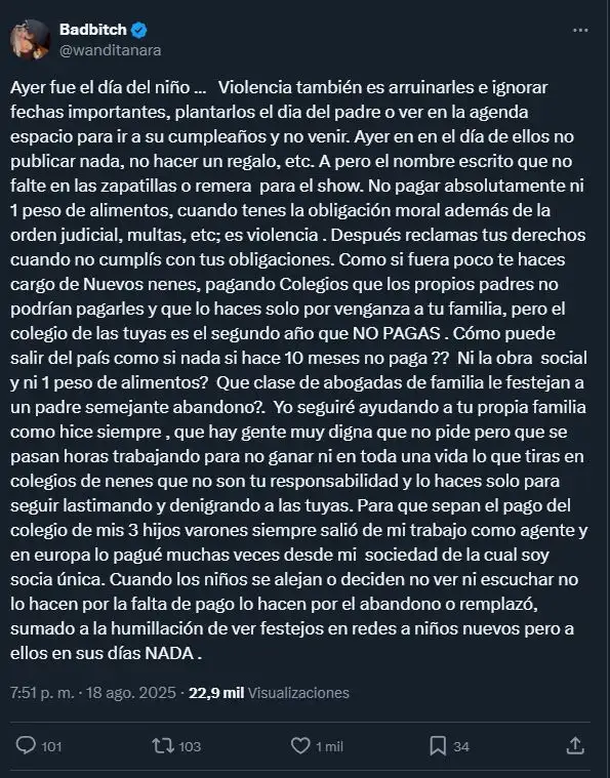
Task: Open the @wanditanara profile handle
Action: click(109, 49)
